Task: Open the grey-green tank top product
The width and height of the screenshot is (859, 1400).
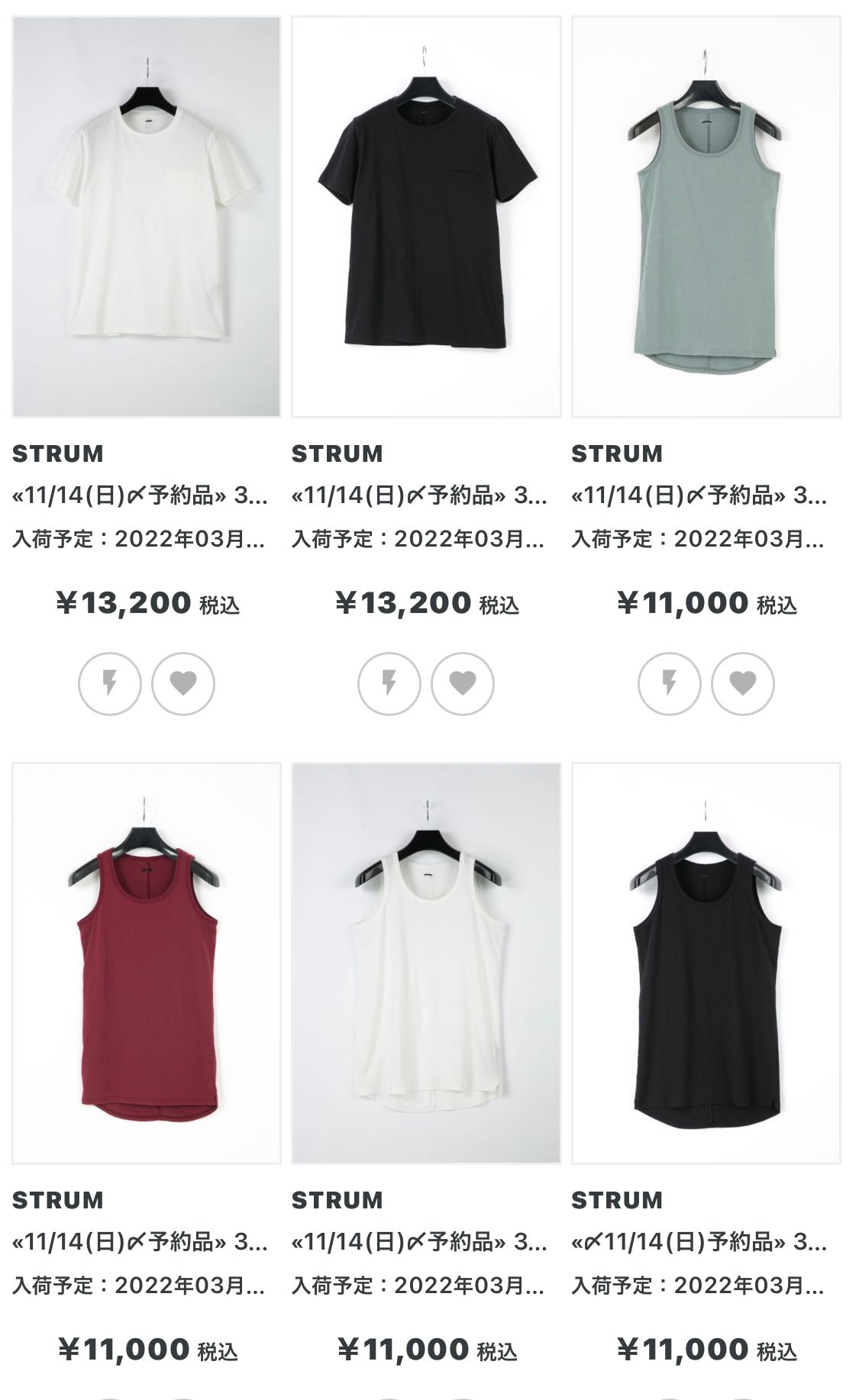Action: [706, 217]
